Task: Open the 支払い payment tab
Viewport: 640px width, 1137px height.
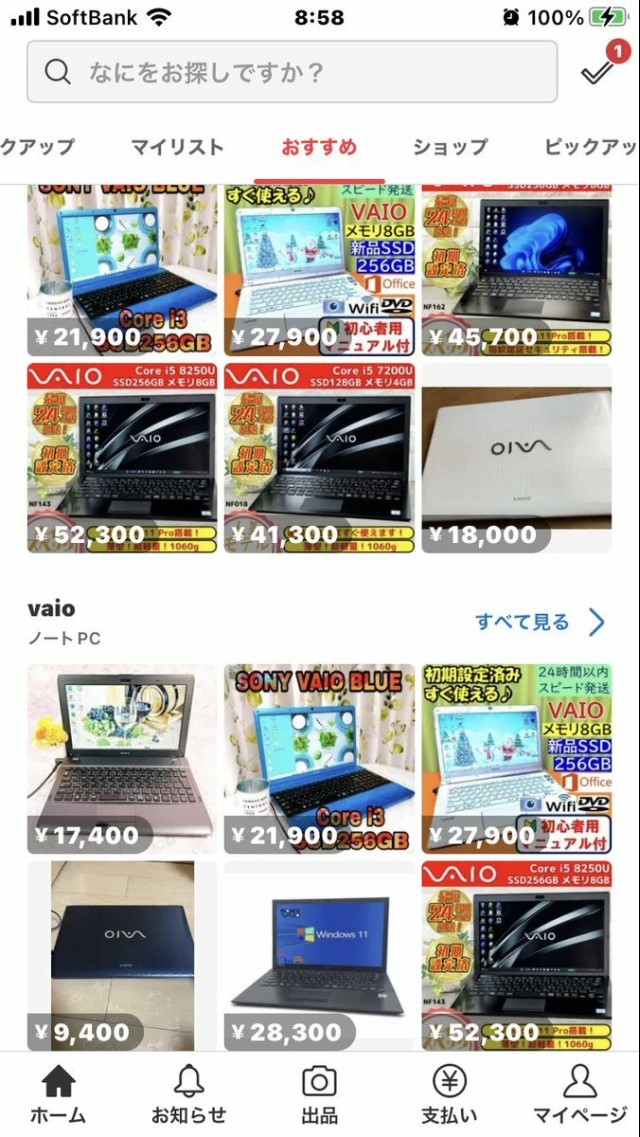Action: pyautogui.click(x=449, y=1093)
